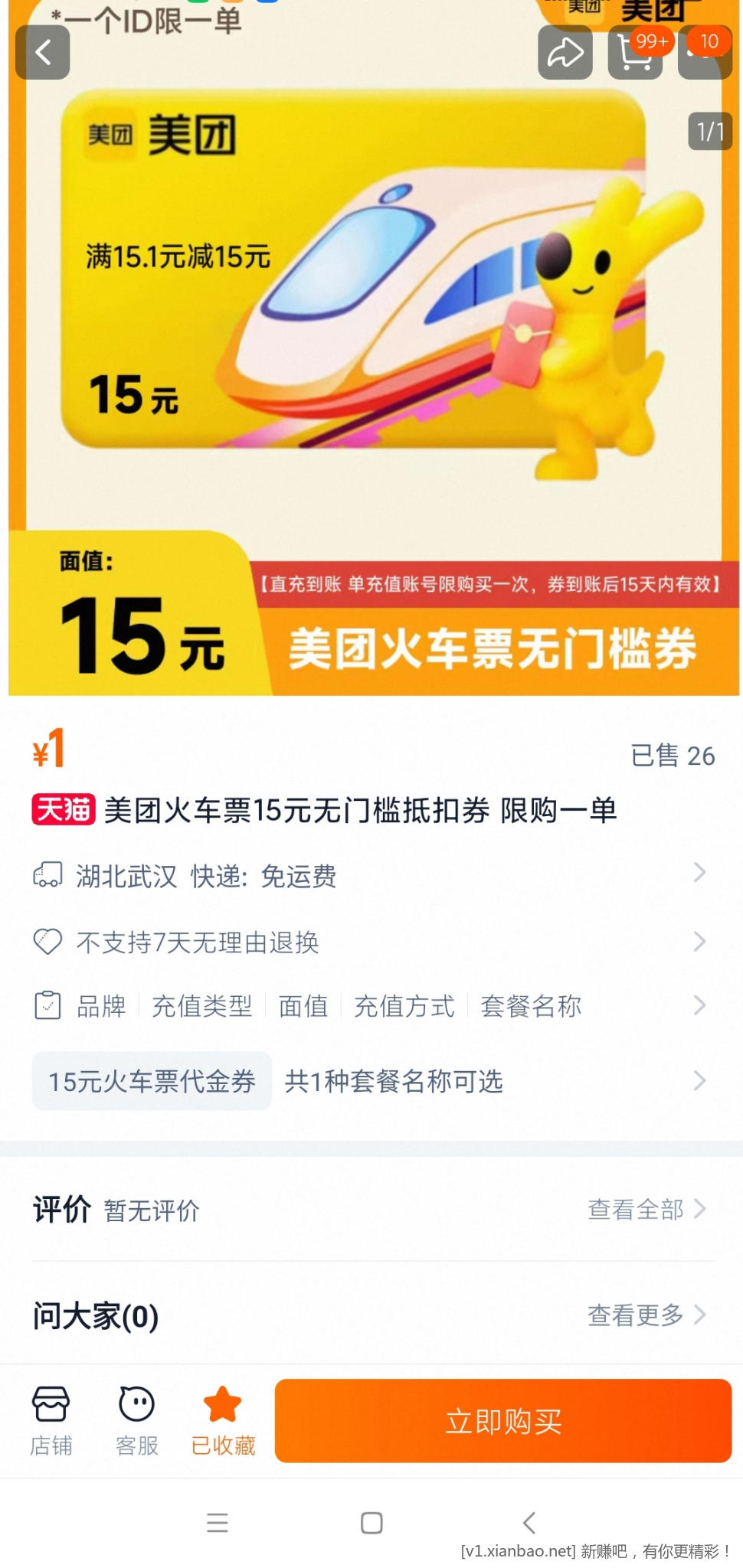Select the 15元火车票代金券 package option
The height and width of the screenshot is (1568, 743).
[152, 1081]
